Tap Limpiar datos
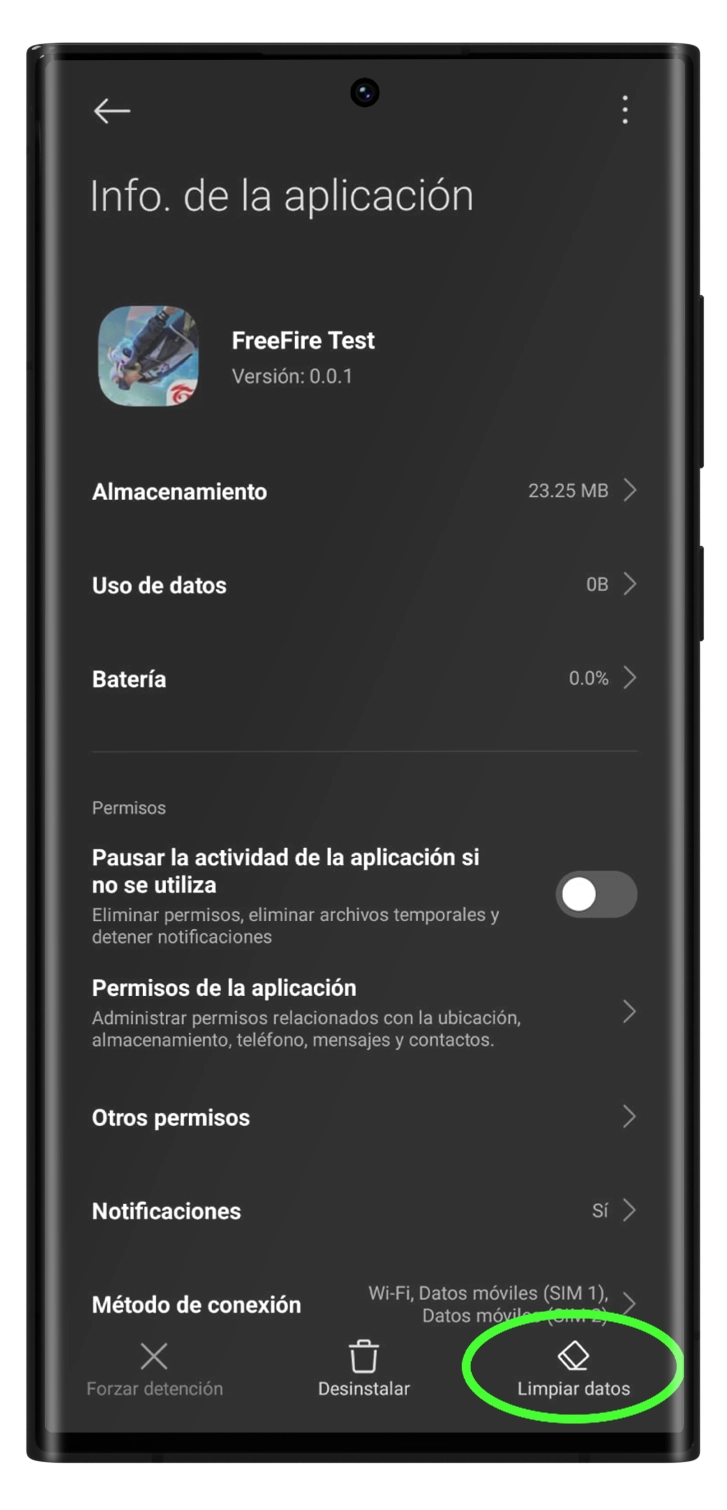727x1510 pixels. pyautogui.click(x=573, y=1370)
